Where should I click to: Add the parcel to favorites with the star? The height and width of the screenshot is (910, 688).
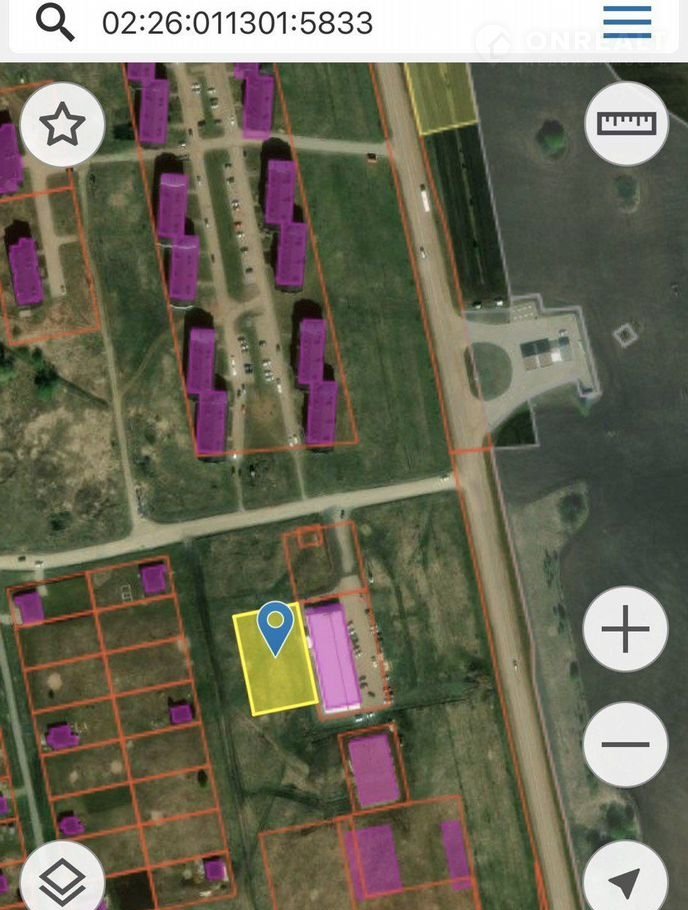coord(62,124)
